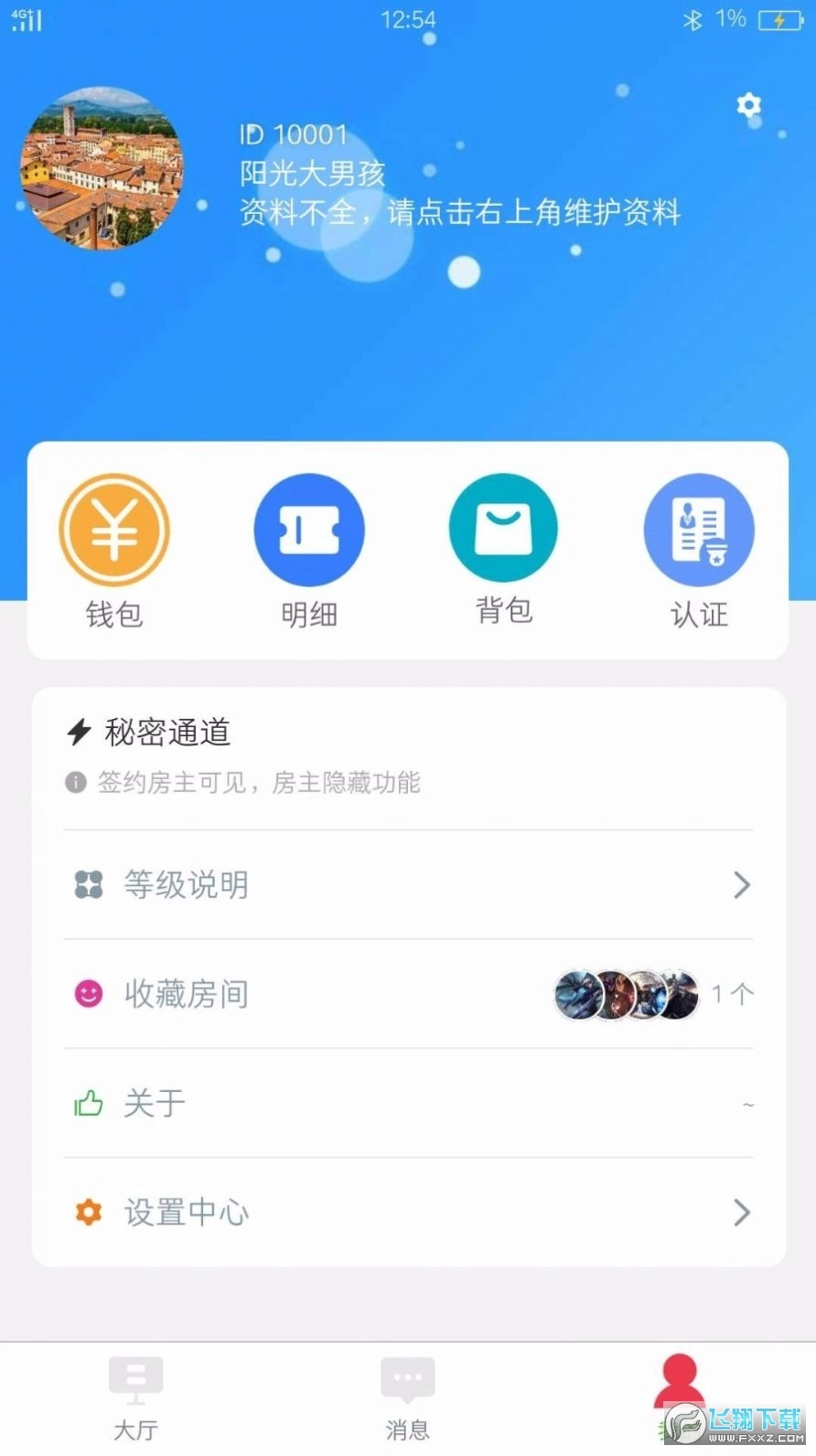The height and width of the screenshot is (1456, 816).
Task: Open the settings gear in top right corner
Action: 748,105
